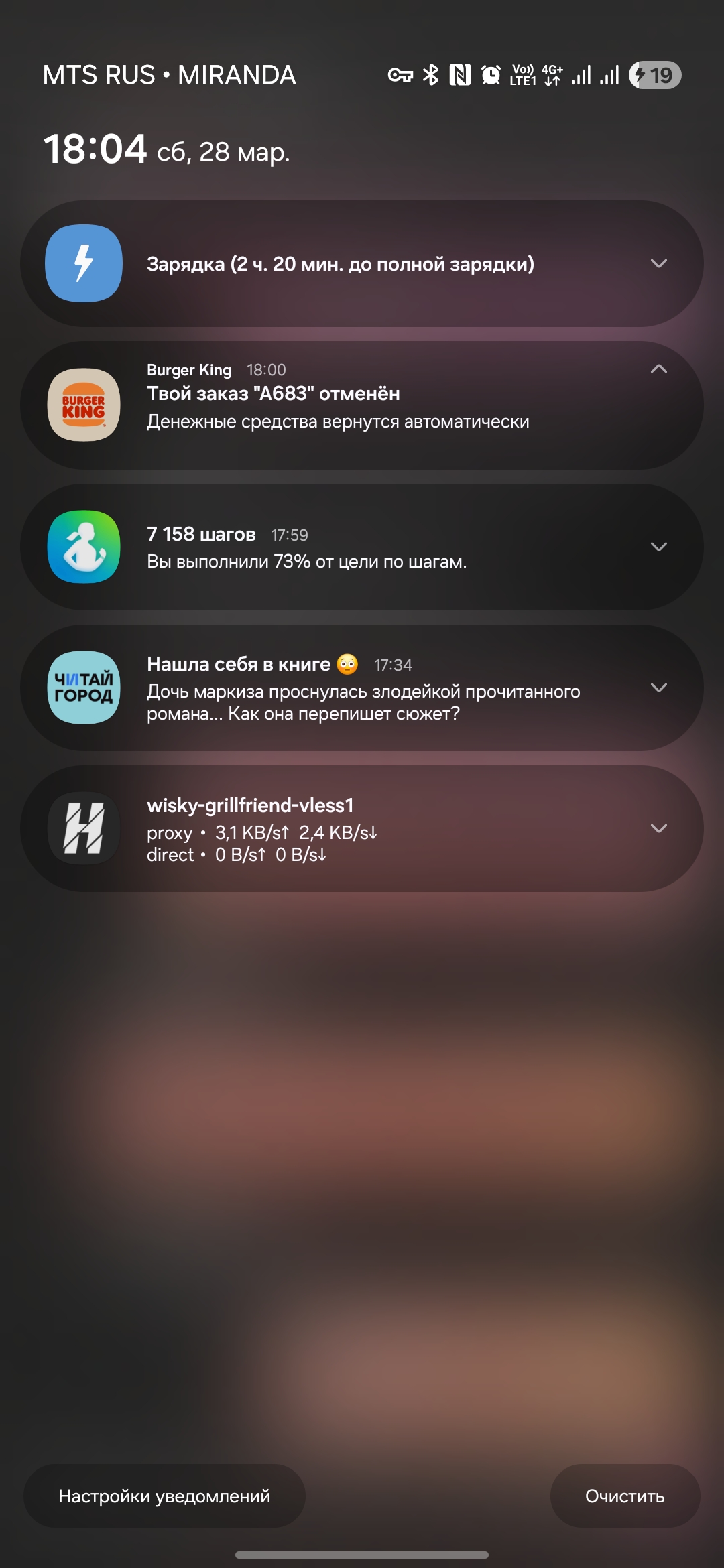The image size is (724, 1568).
Task: Open the Зарядка charging notification
Action: (x=340, y=264)
